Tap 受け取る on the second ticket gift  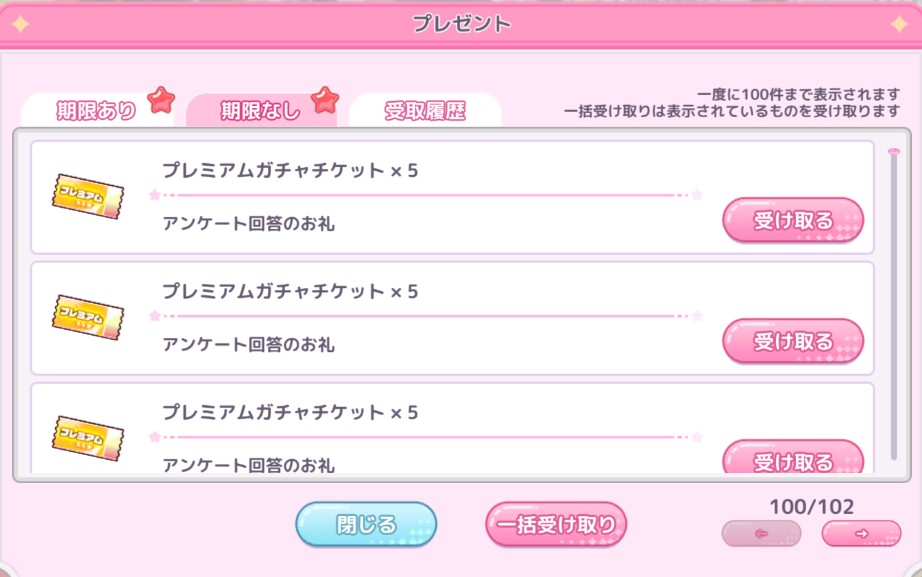792,341
